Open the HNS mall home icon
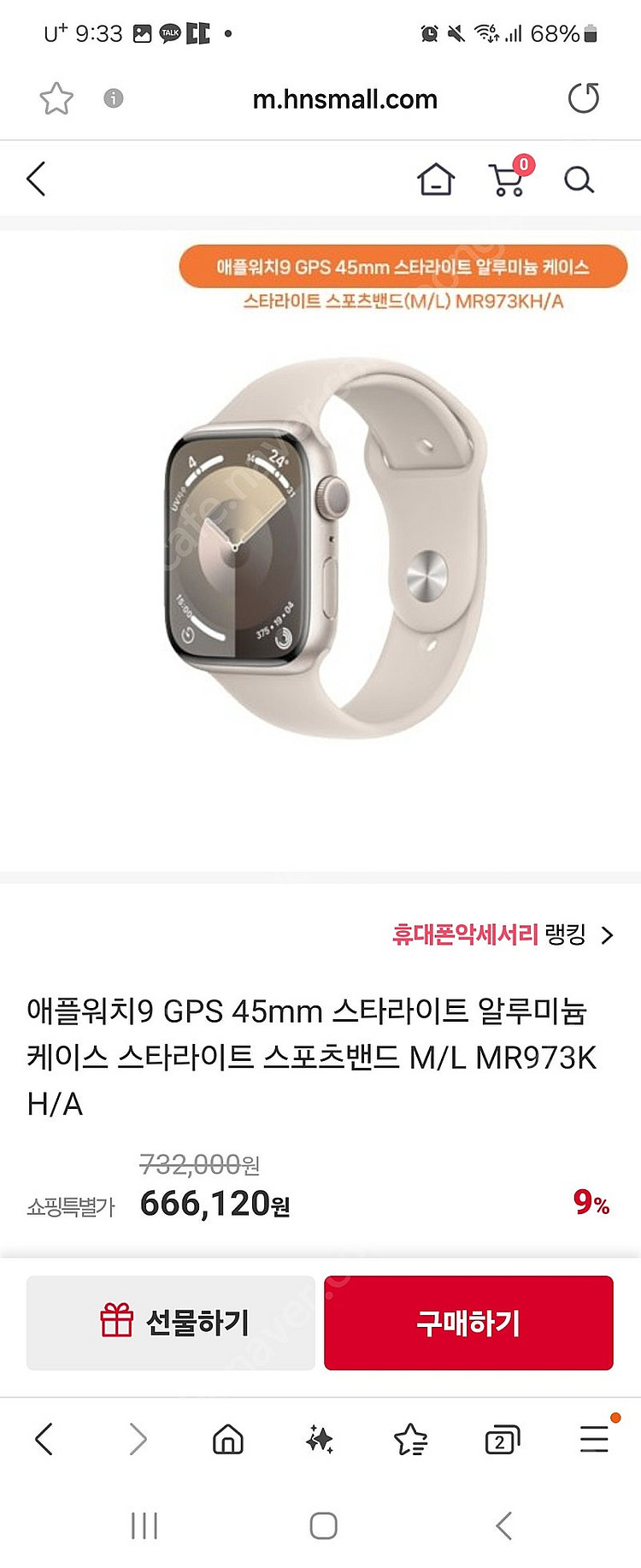 point(436,180)
